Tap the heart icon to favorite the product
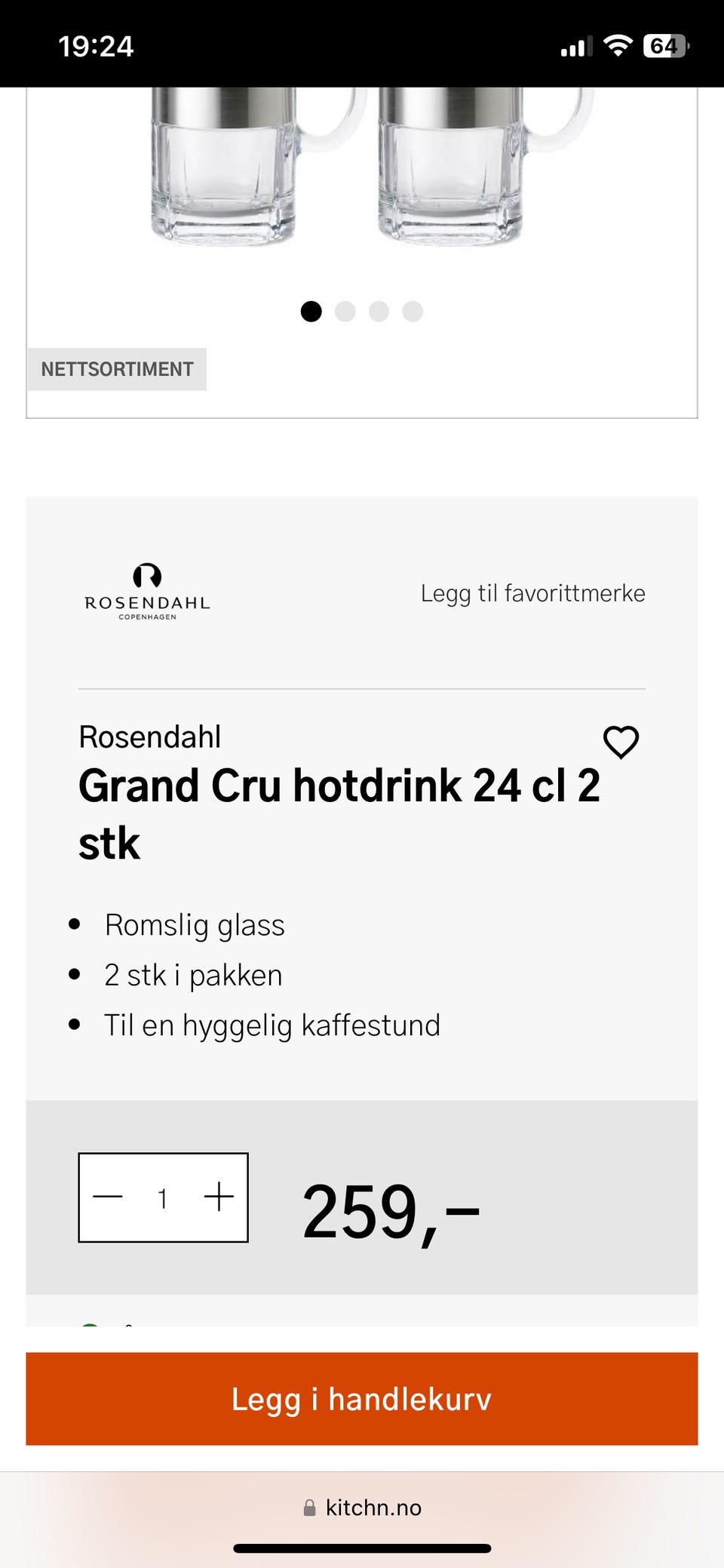Viewport: 724px width, 1568px height. click(x=621, y=742)
